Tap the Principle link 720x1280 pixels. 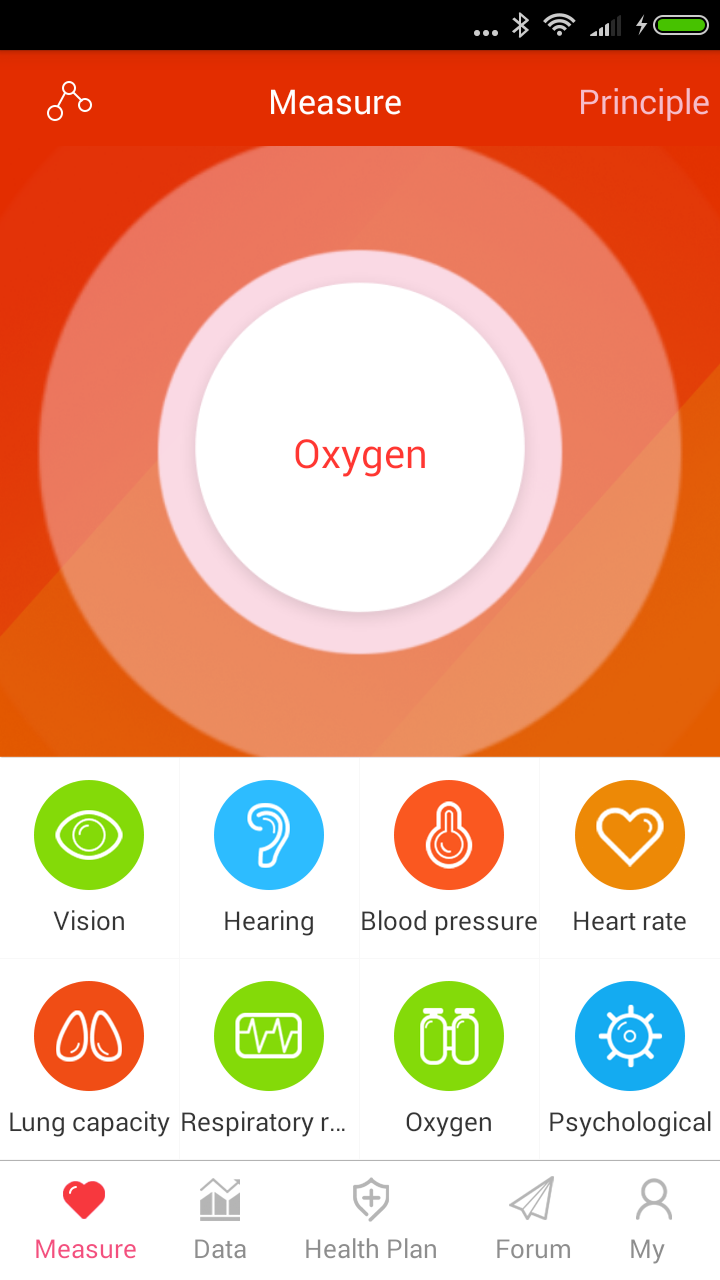644,101
